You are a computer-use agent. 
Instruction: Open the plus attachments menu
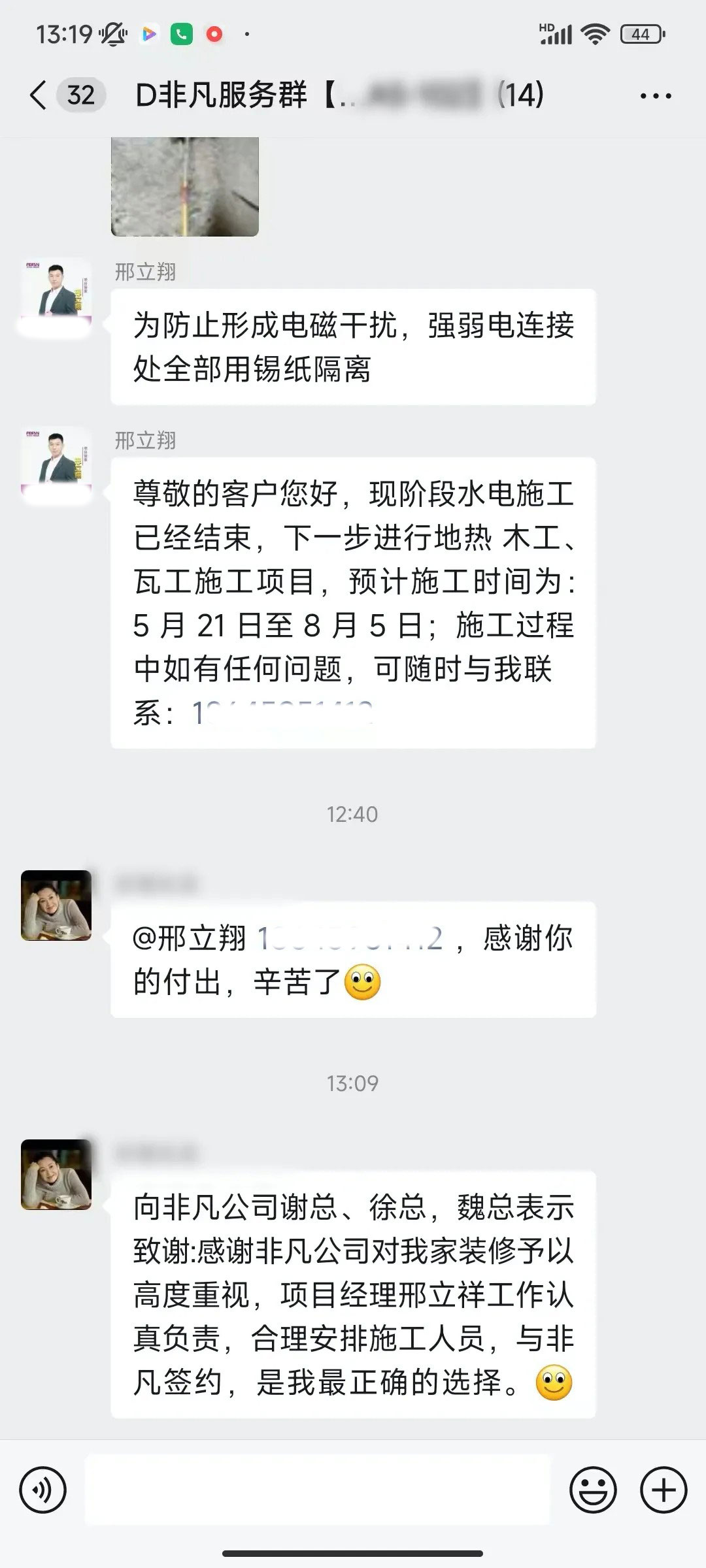663,1490
